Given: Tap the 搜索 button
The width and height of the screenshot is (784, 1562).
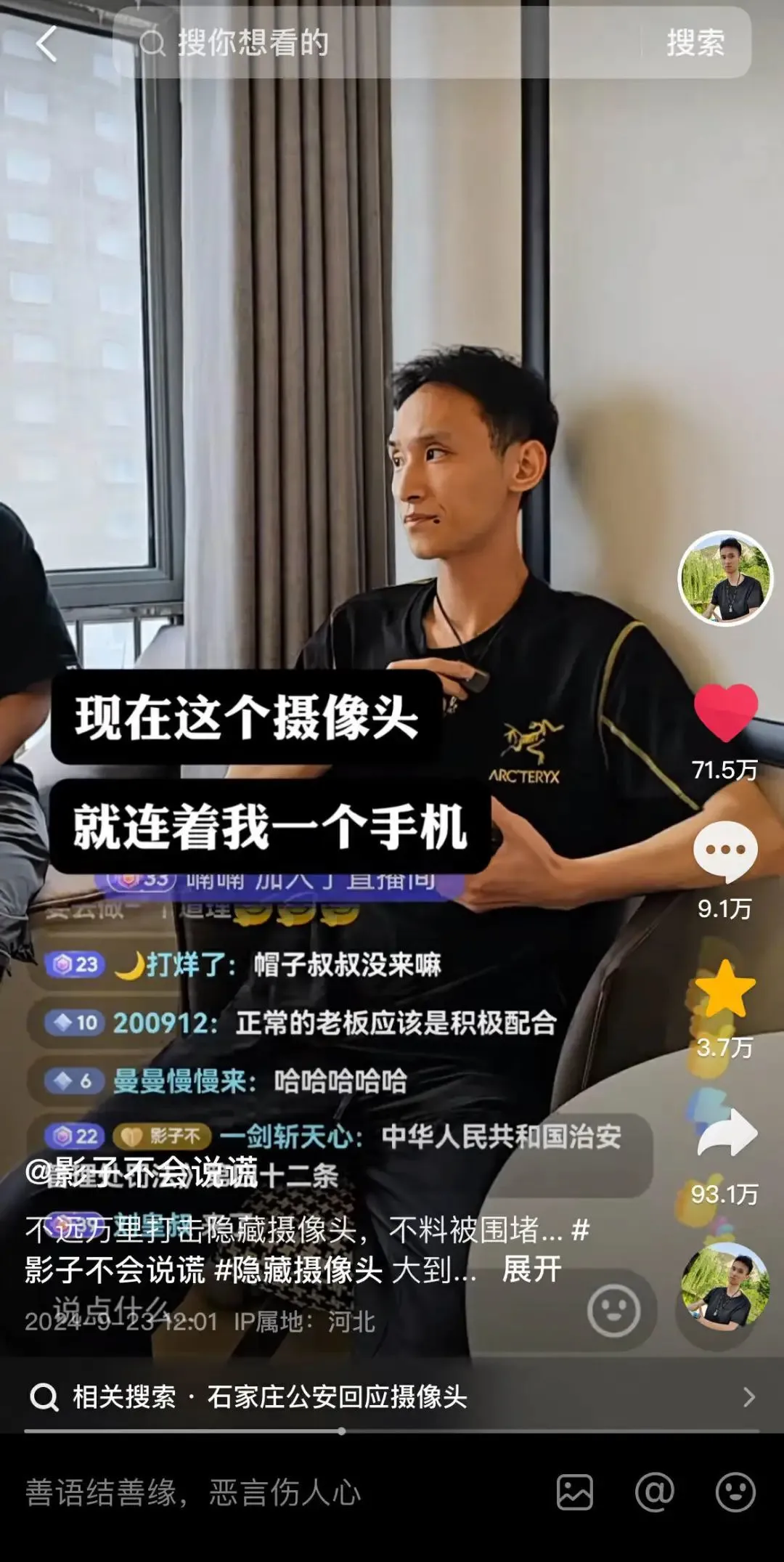Looking at the screenshot, I should (695, 44).
